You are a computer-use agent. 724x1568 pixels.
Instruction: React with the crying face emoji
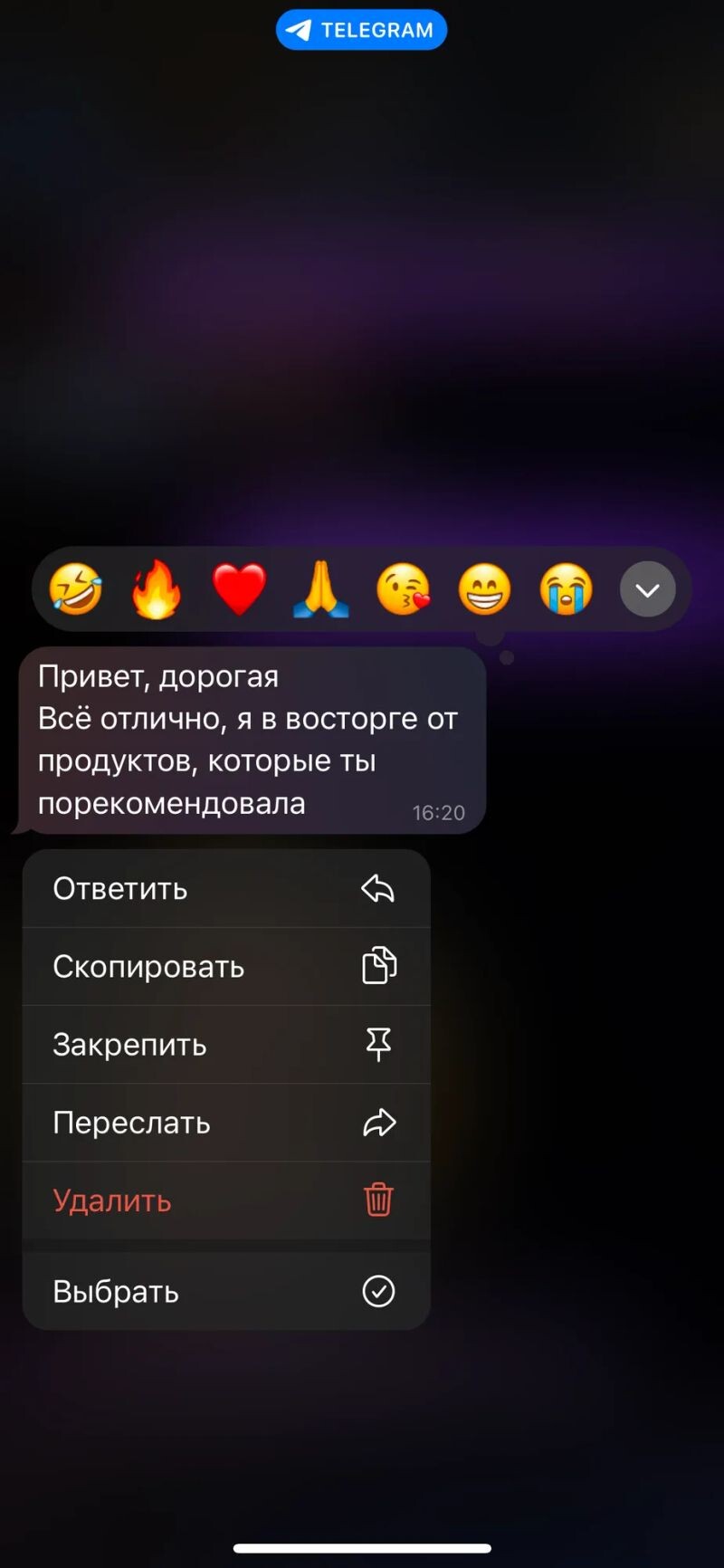(566, 589)
